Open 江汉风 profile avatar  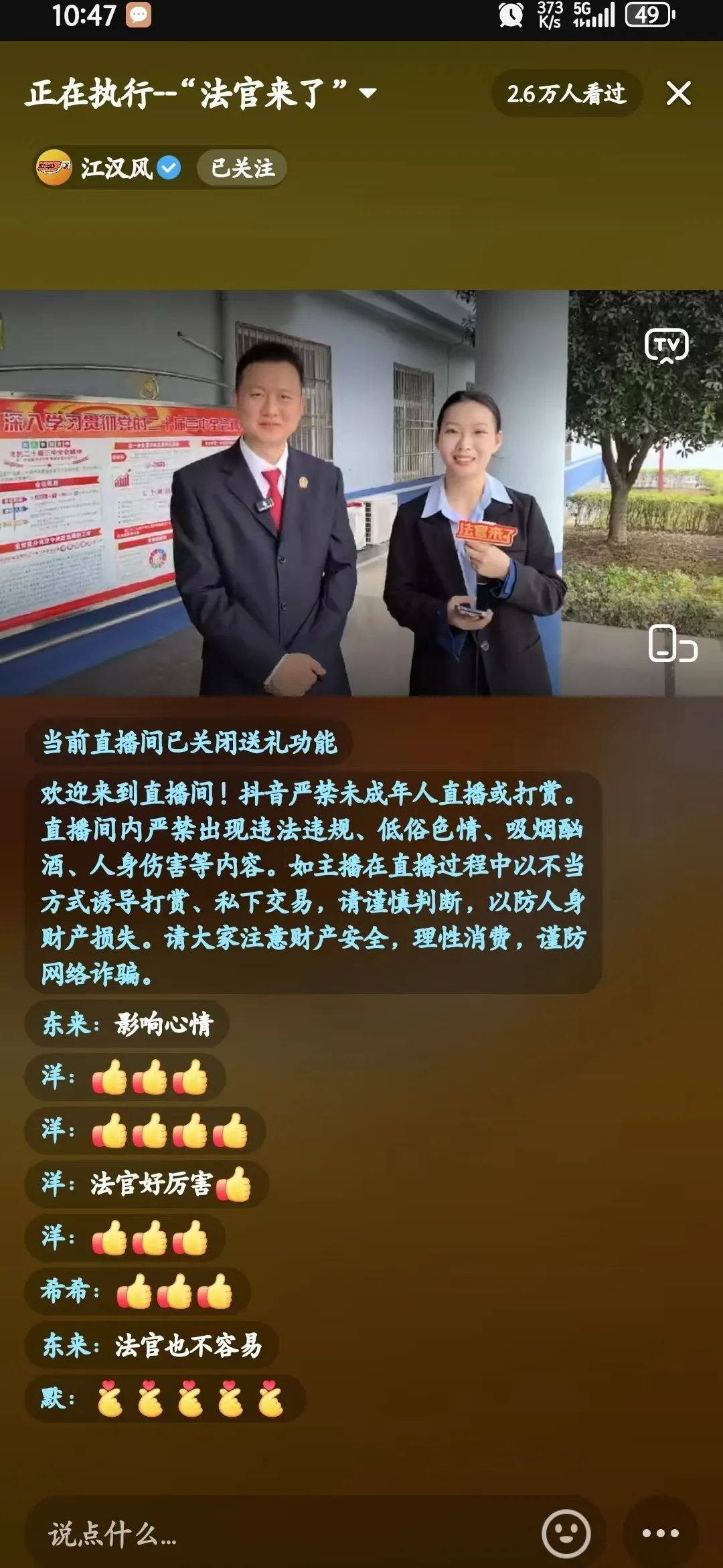coord(54,167)
